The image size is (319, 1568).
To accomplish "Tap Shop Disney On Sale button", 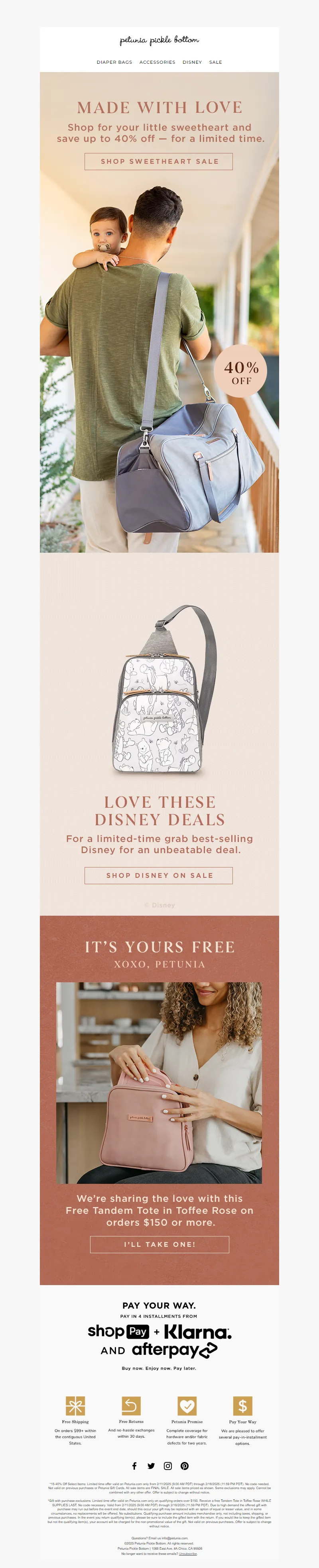I will tap(158, 875).
